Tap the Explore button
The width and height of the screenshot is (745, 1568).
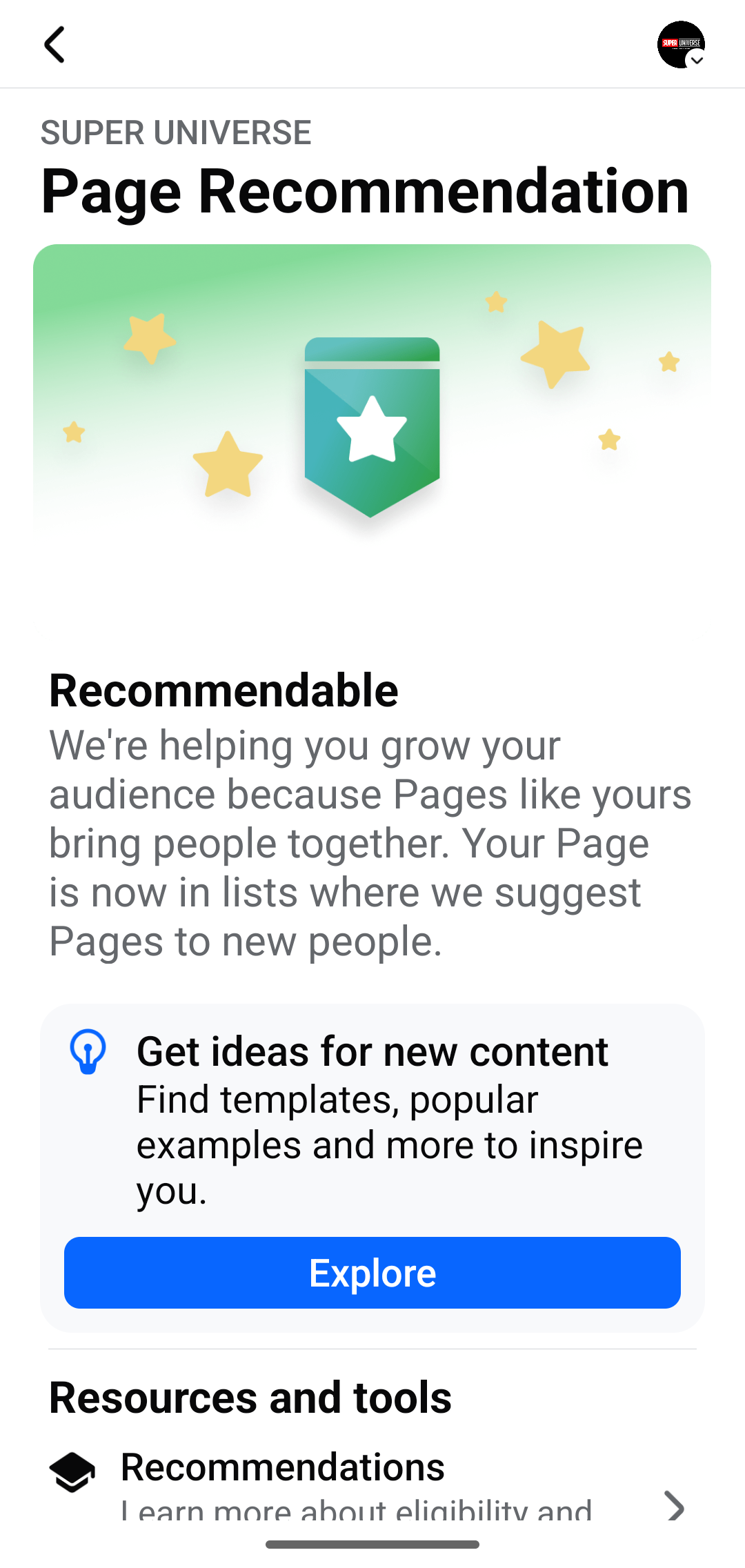tap(372, 1273)
